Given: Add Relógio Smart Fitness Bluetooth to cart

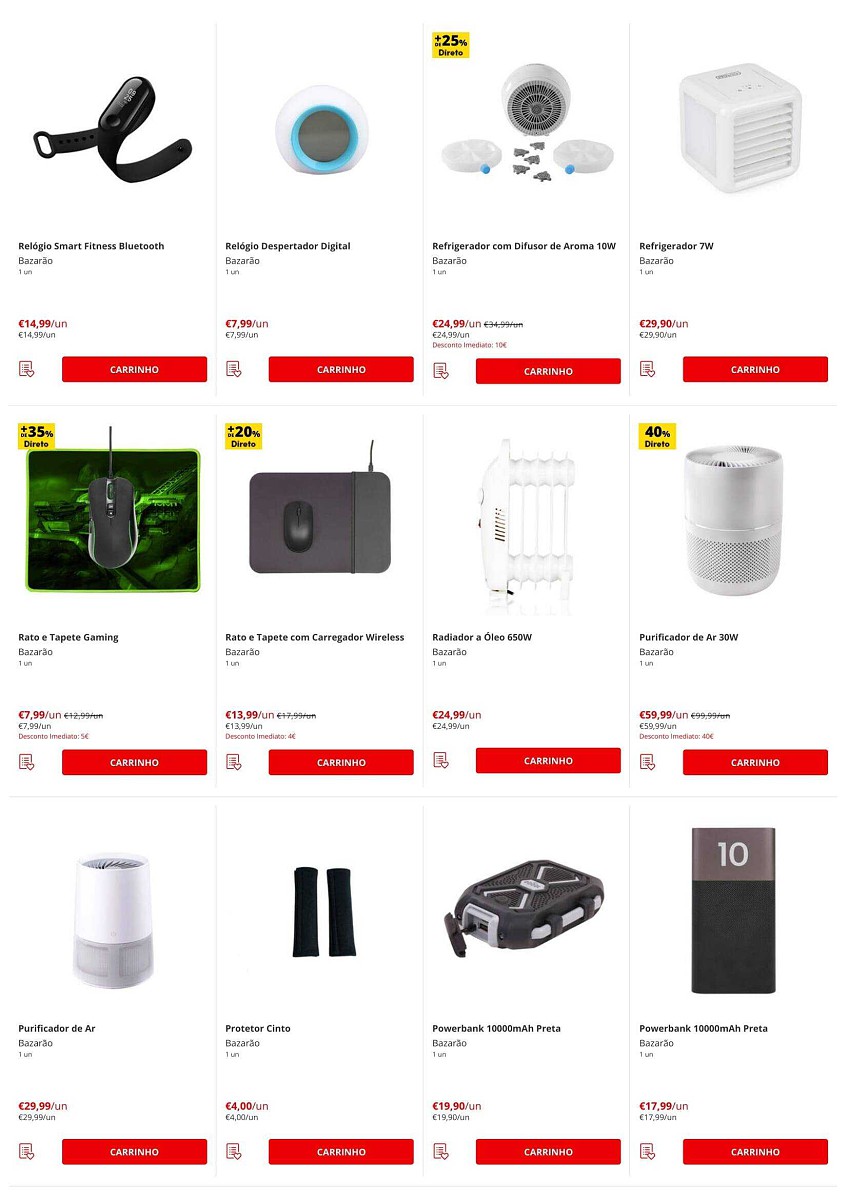Looking at the screenshot, I should pos(134,369).
